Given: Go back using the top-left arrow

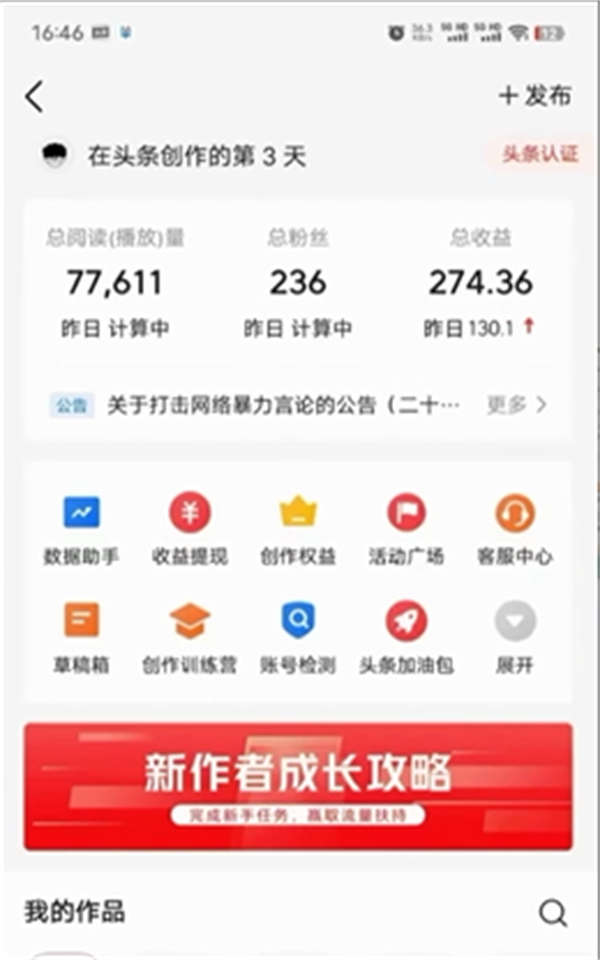Looking at the screenshot, I should (35, 96).
